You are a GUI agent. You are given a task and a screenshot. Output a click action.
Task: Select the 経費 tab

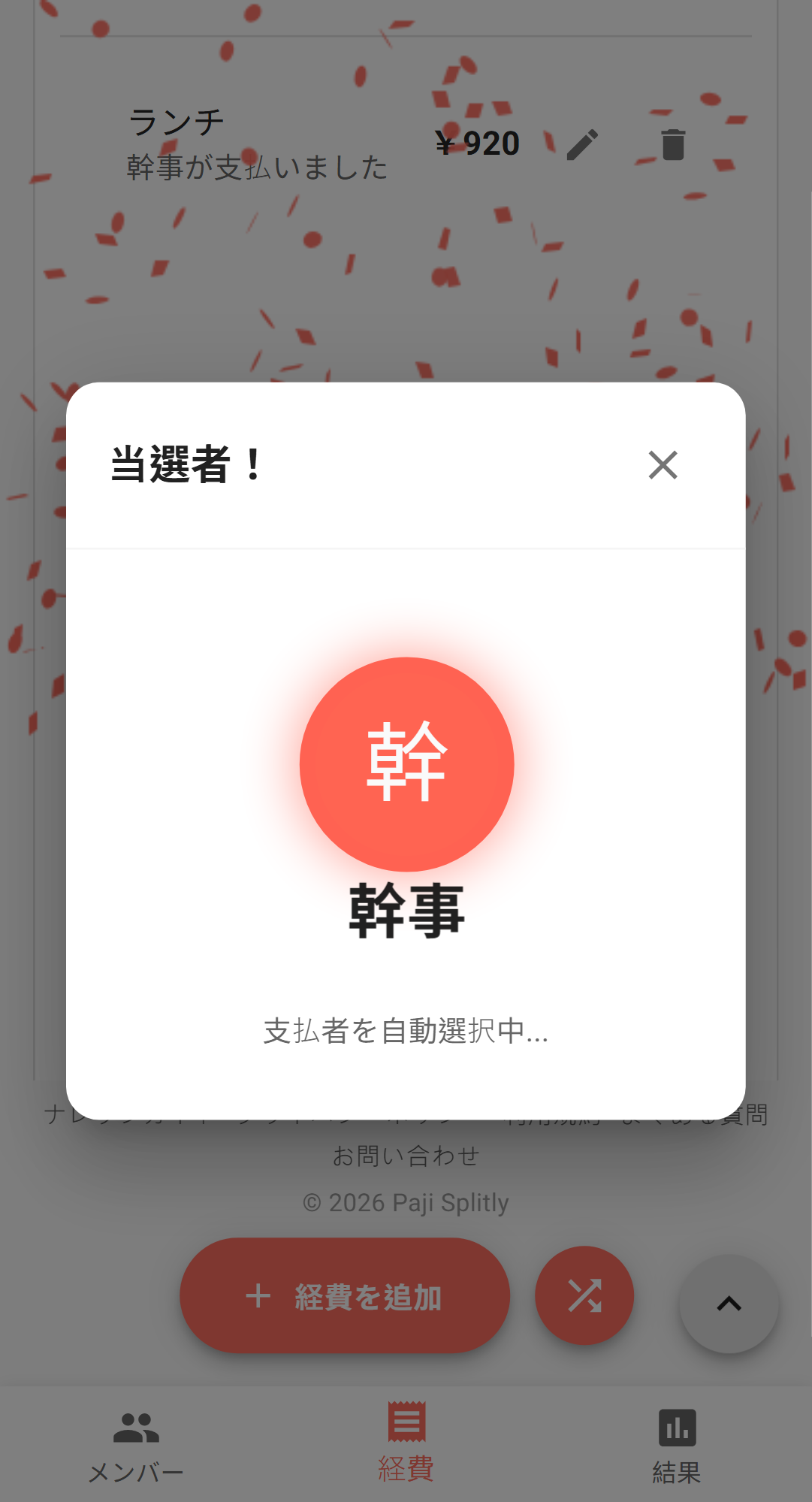click(x=406, y=1443)
